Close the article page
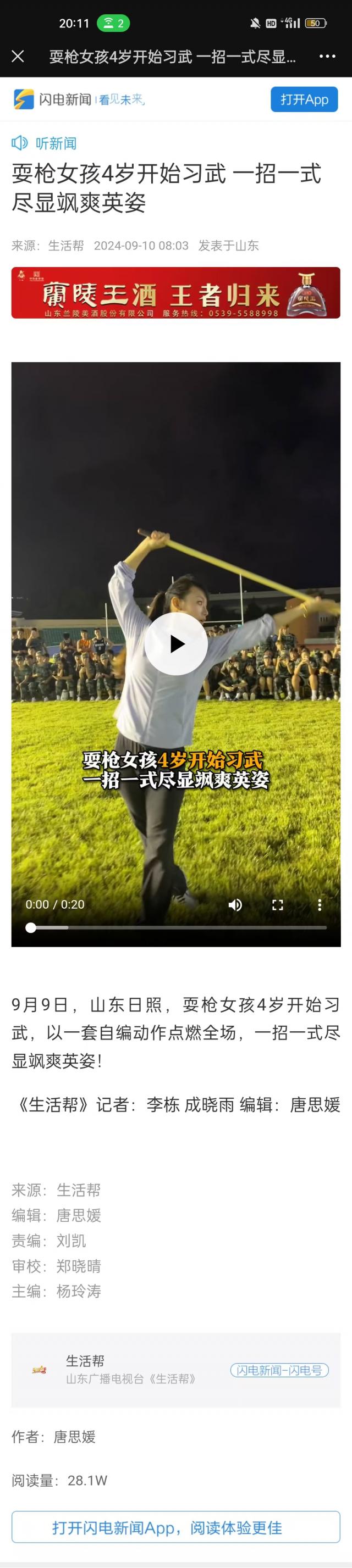352x1568 pixels. [x=18, y=57]
